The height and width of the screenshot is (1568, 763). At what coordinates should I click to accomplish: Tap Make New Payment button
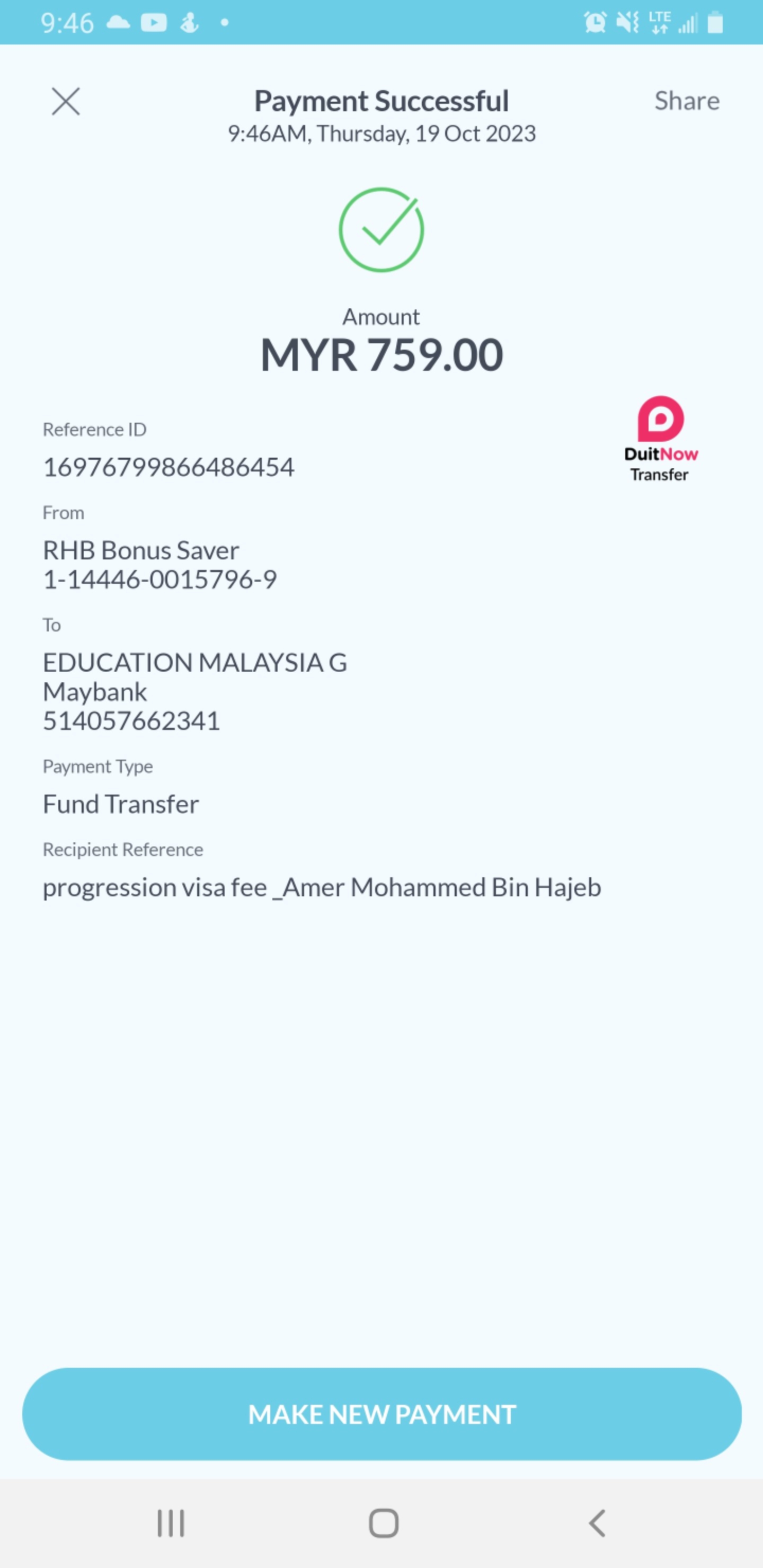point(382,1414)
